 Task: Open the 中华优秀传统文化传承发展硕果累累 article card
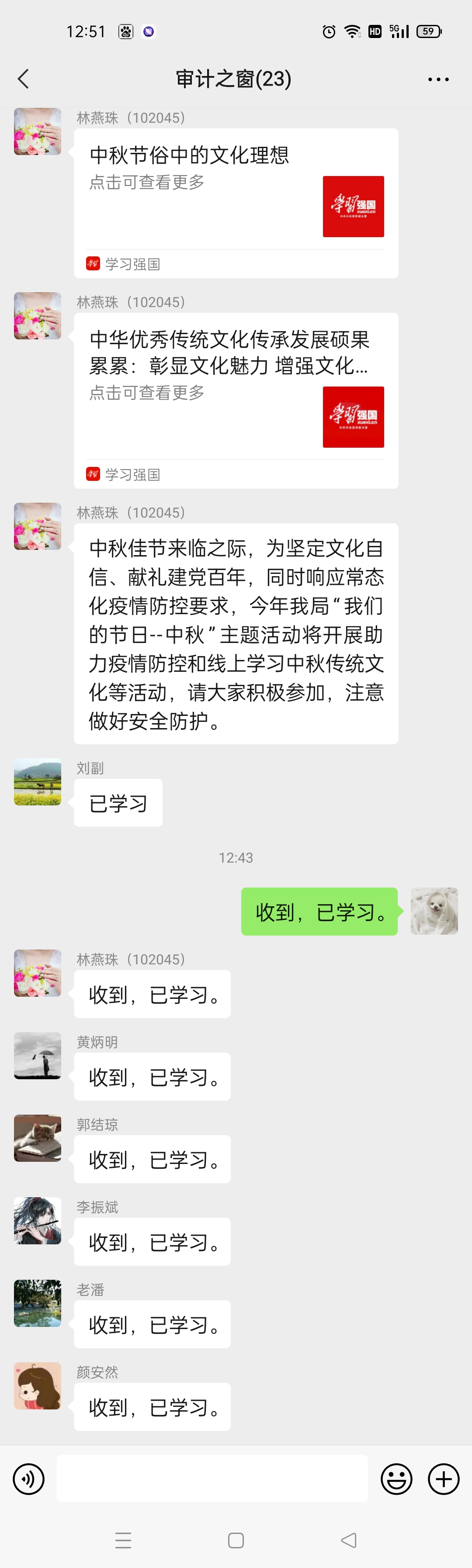[236, 390]
